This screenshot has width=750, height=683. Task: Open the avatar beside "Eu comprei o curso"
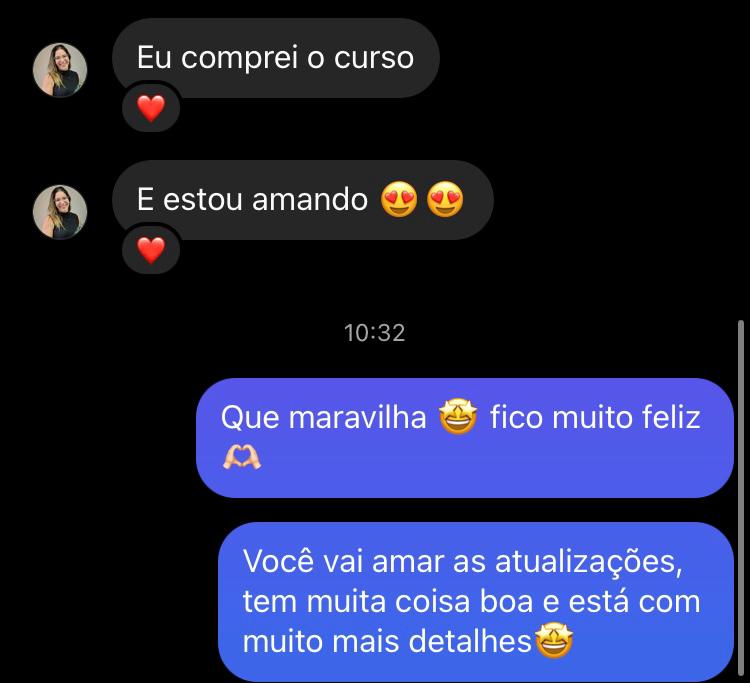tap(60, 71)
